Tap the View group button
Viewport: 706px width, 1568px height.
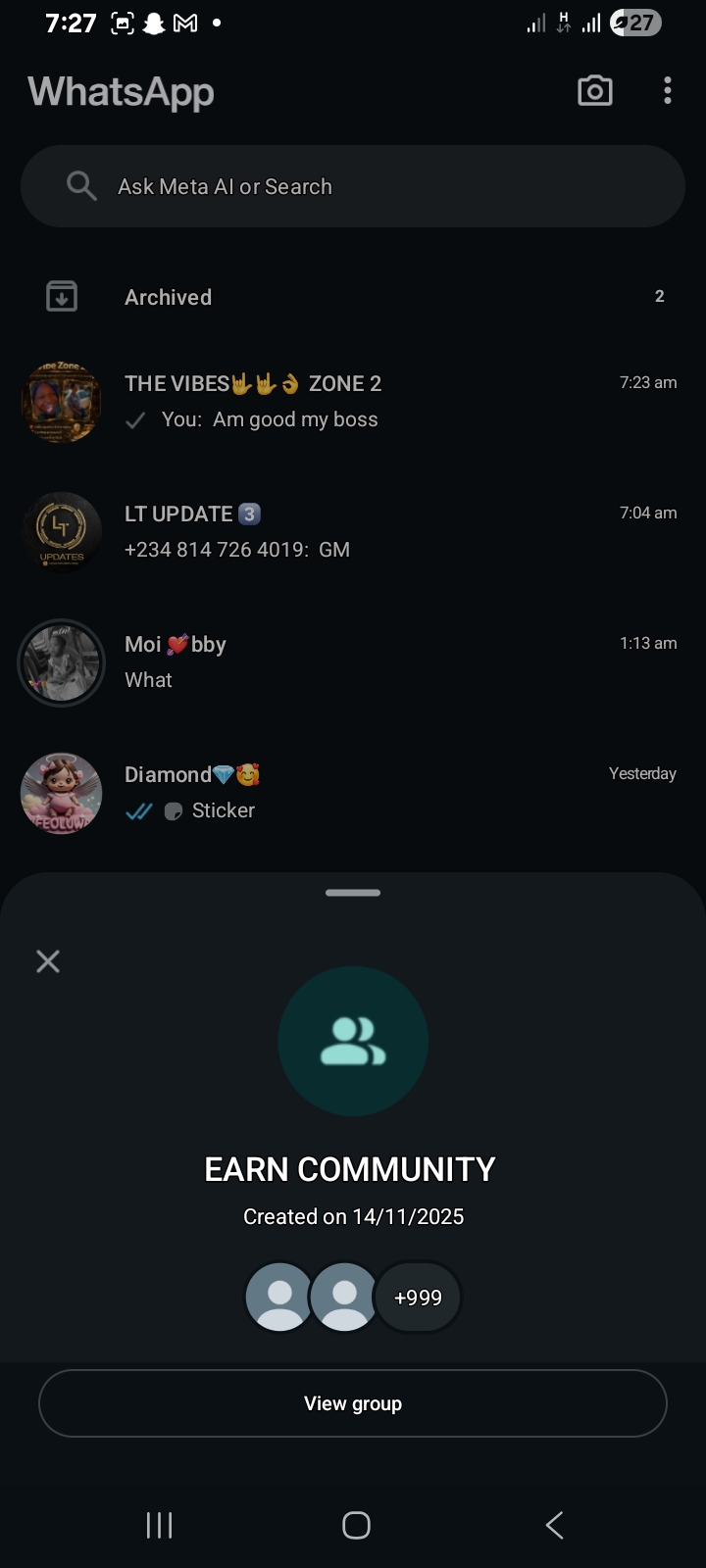click(x=353, y=1403)
